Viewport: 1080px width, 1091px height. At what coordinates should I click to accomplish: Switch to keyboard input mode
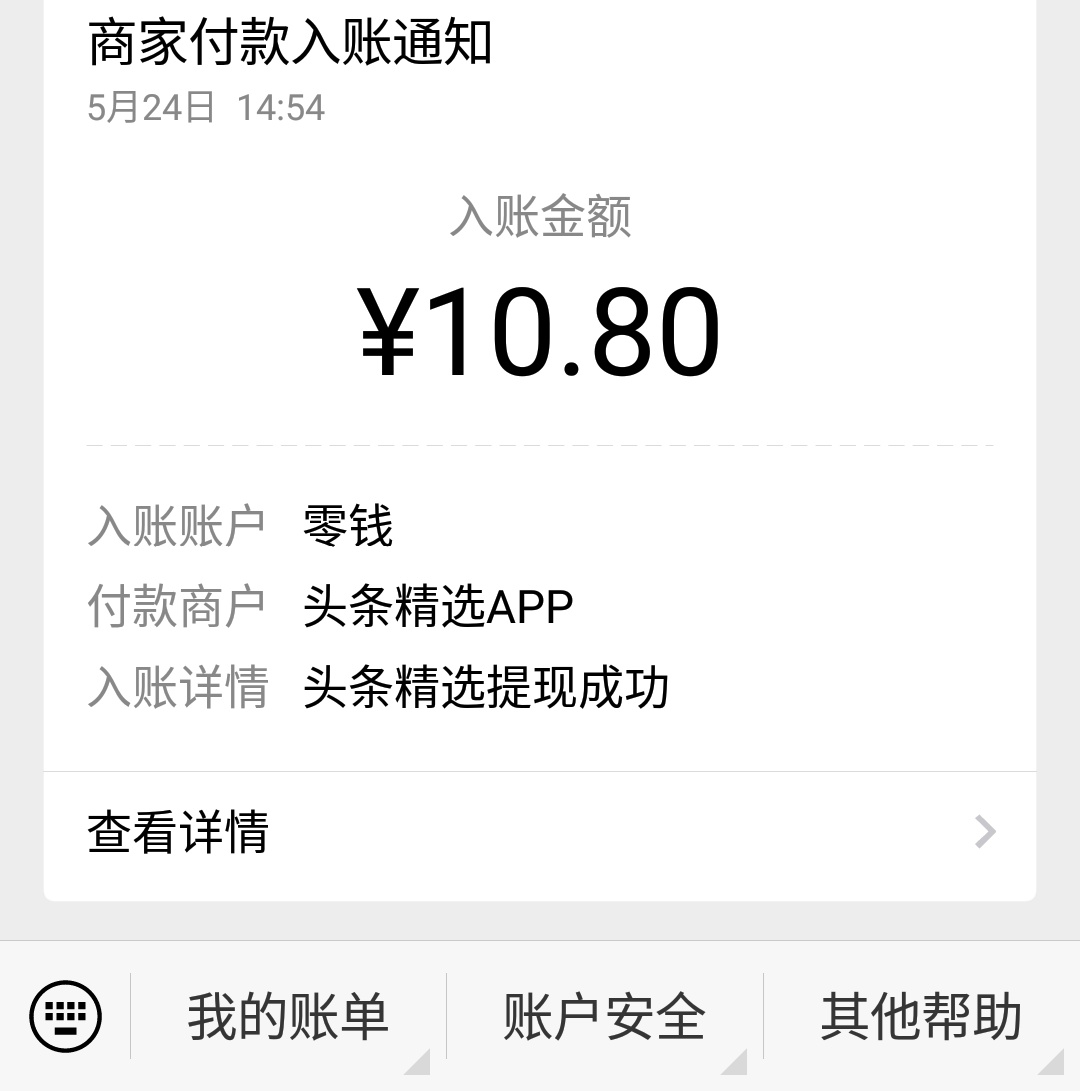66,1016
